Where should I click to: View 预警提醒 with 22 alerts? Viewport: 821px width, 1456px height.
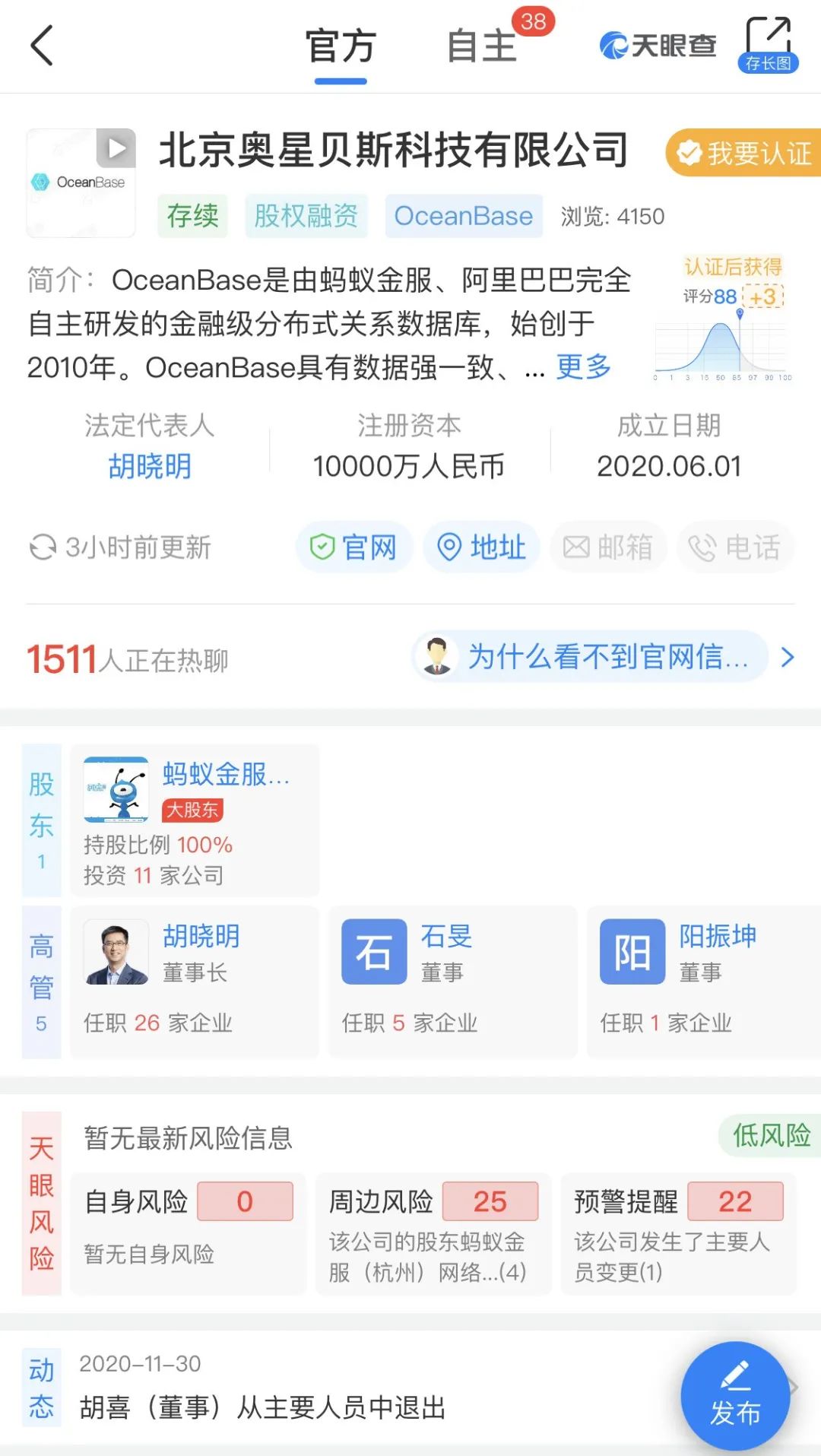tap(678, 1232)
